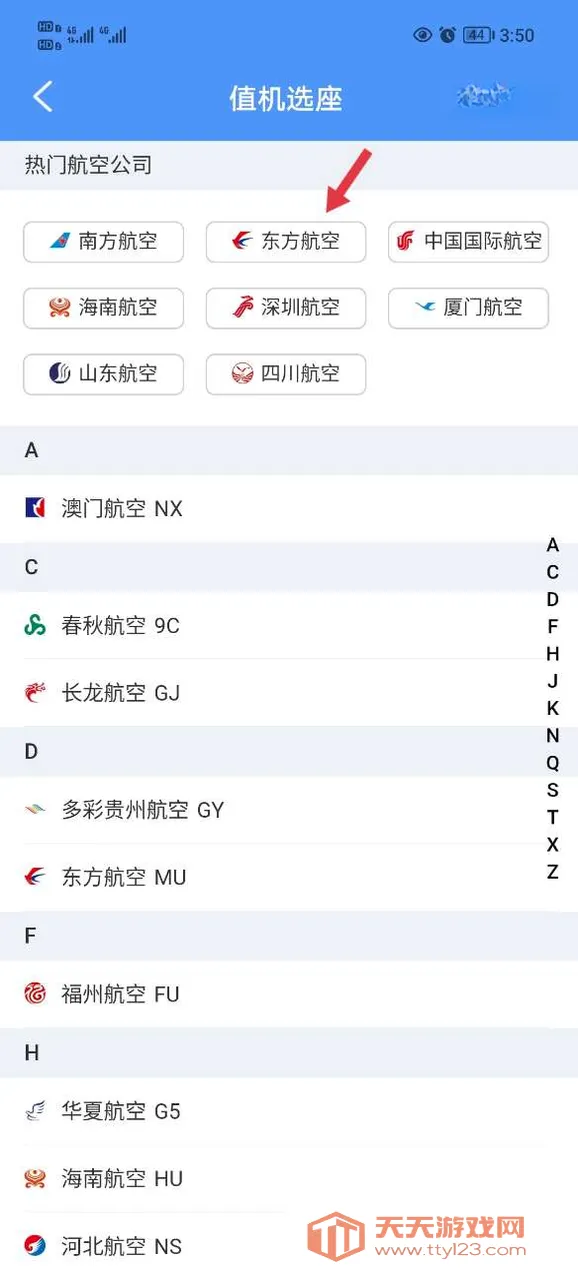Open the 澳门航空 NX row
The width and height of the screenshot is (578, 1278).
(289, 509)
